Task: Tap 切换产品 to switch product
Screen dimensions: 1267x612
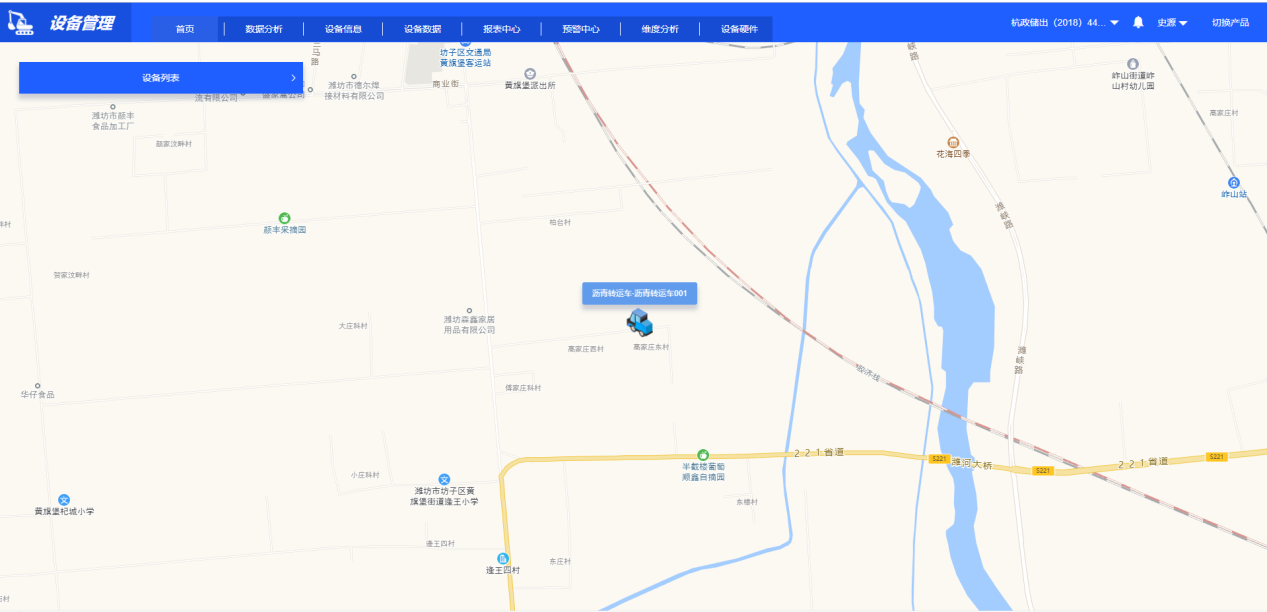Action: [x=1230, y=23]
